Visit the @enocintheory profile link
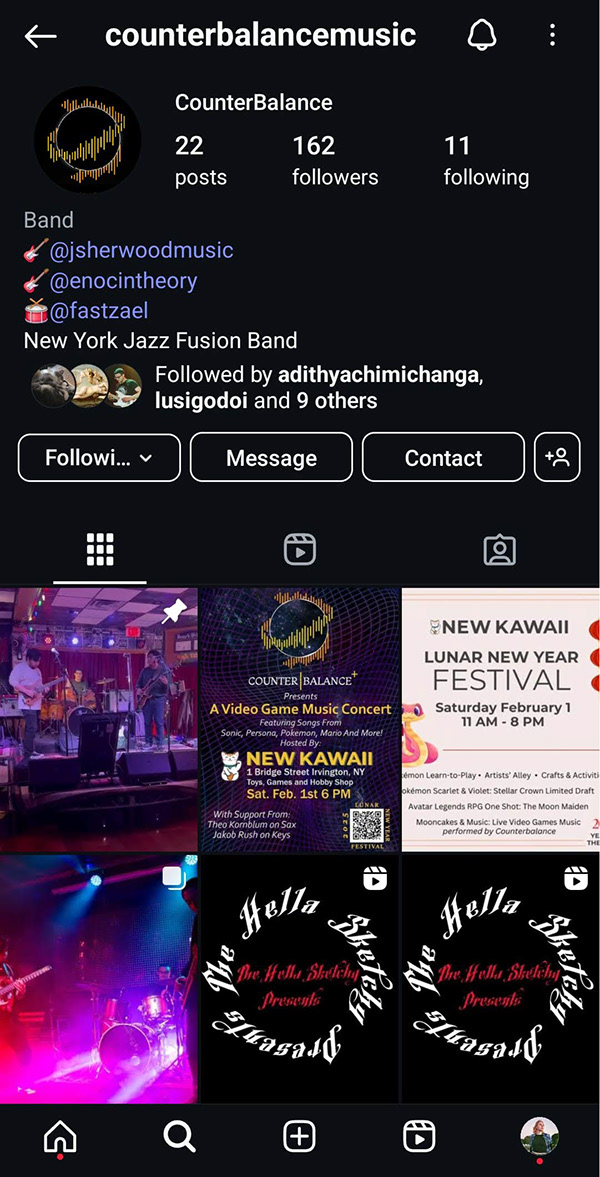 (x=123, y=281)
